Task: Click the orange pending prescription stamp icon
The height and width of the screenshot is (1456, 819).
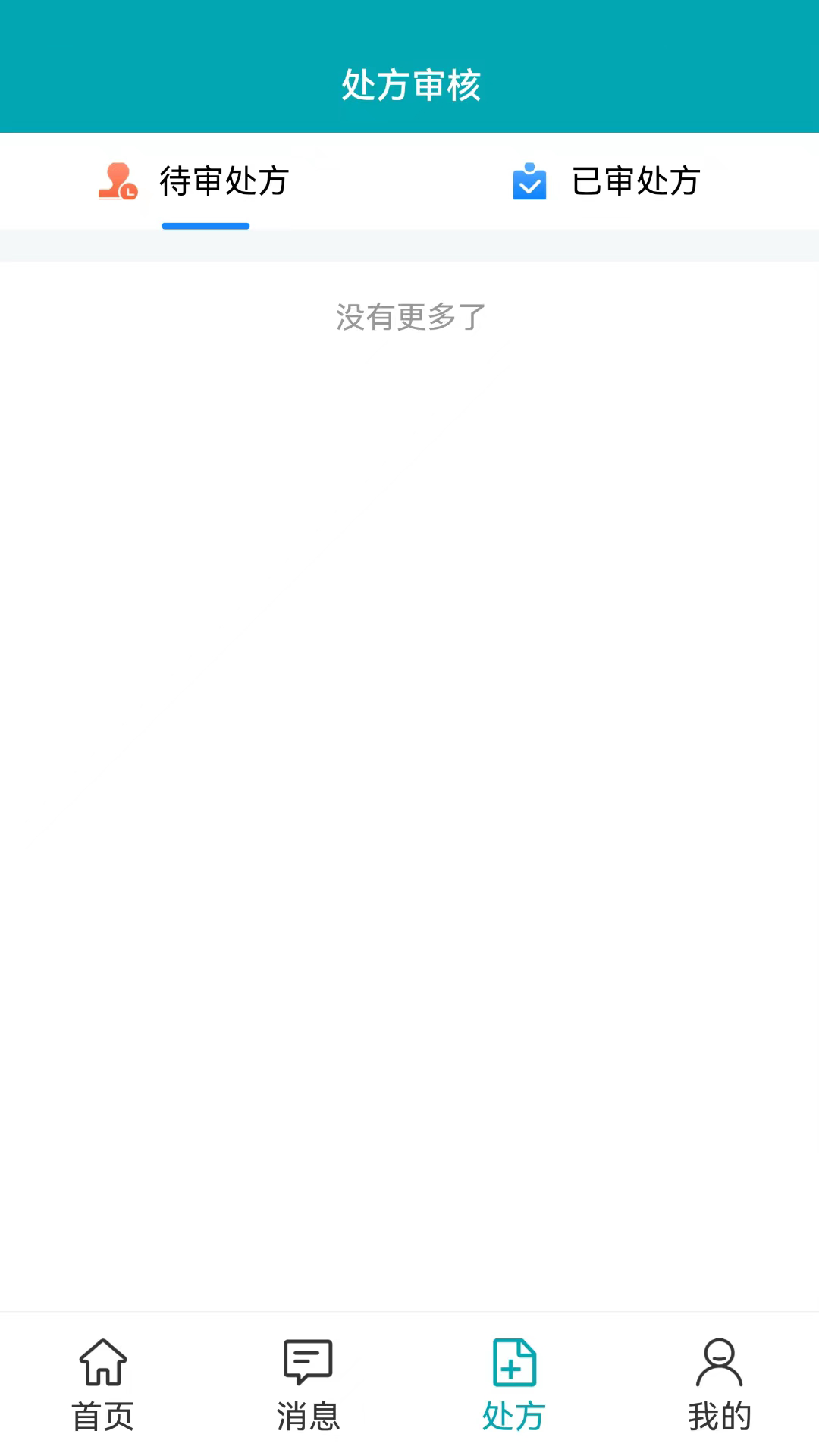Action: coord(118,182)
